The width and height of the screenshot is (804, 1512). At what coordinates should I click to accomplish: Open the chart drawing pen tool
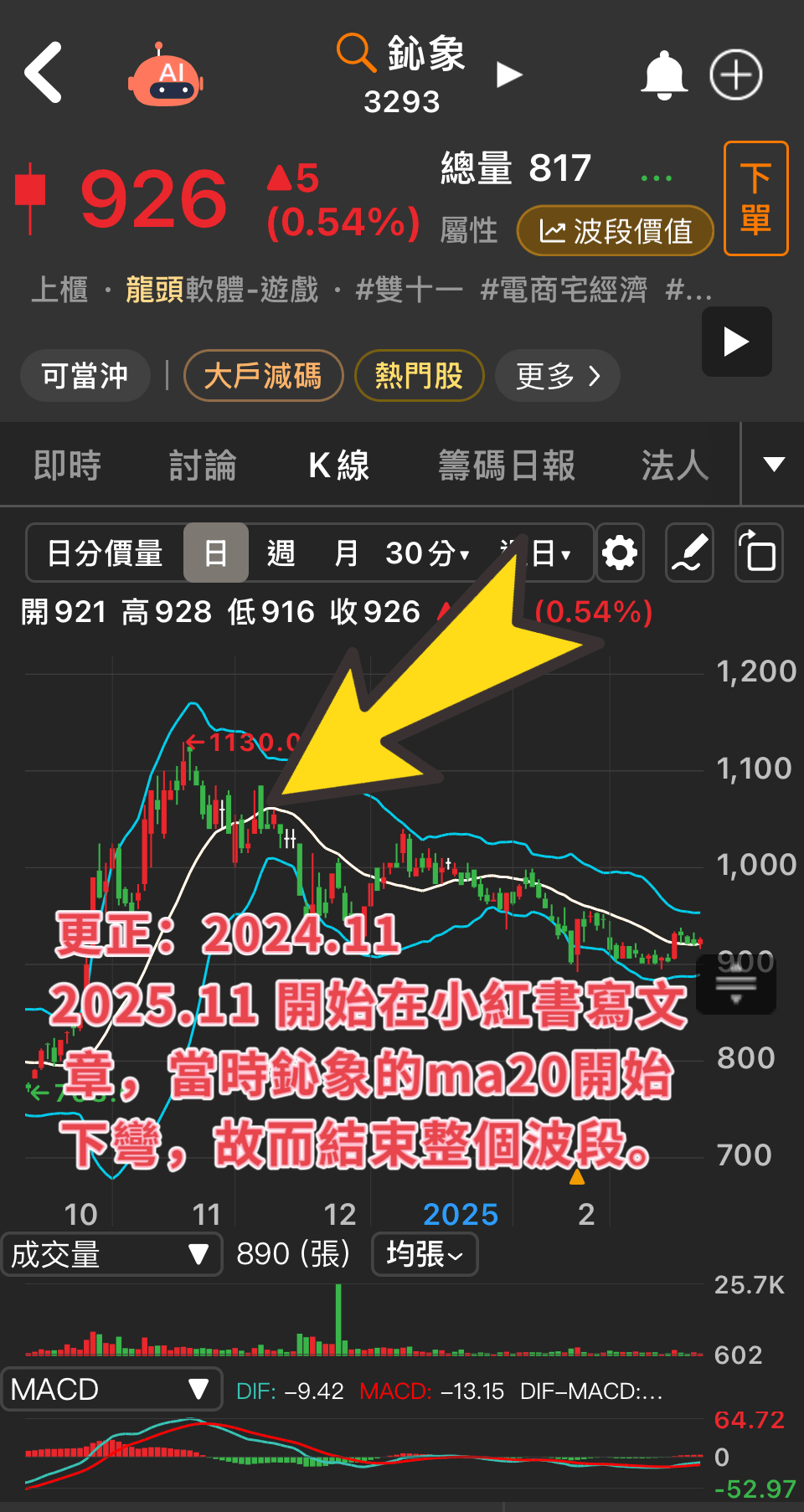tap(689, 553)
